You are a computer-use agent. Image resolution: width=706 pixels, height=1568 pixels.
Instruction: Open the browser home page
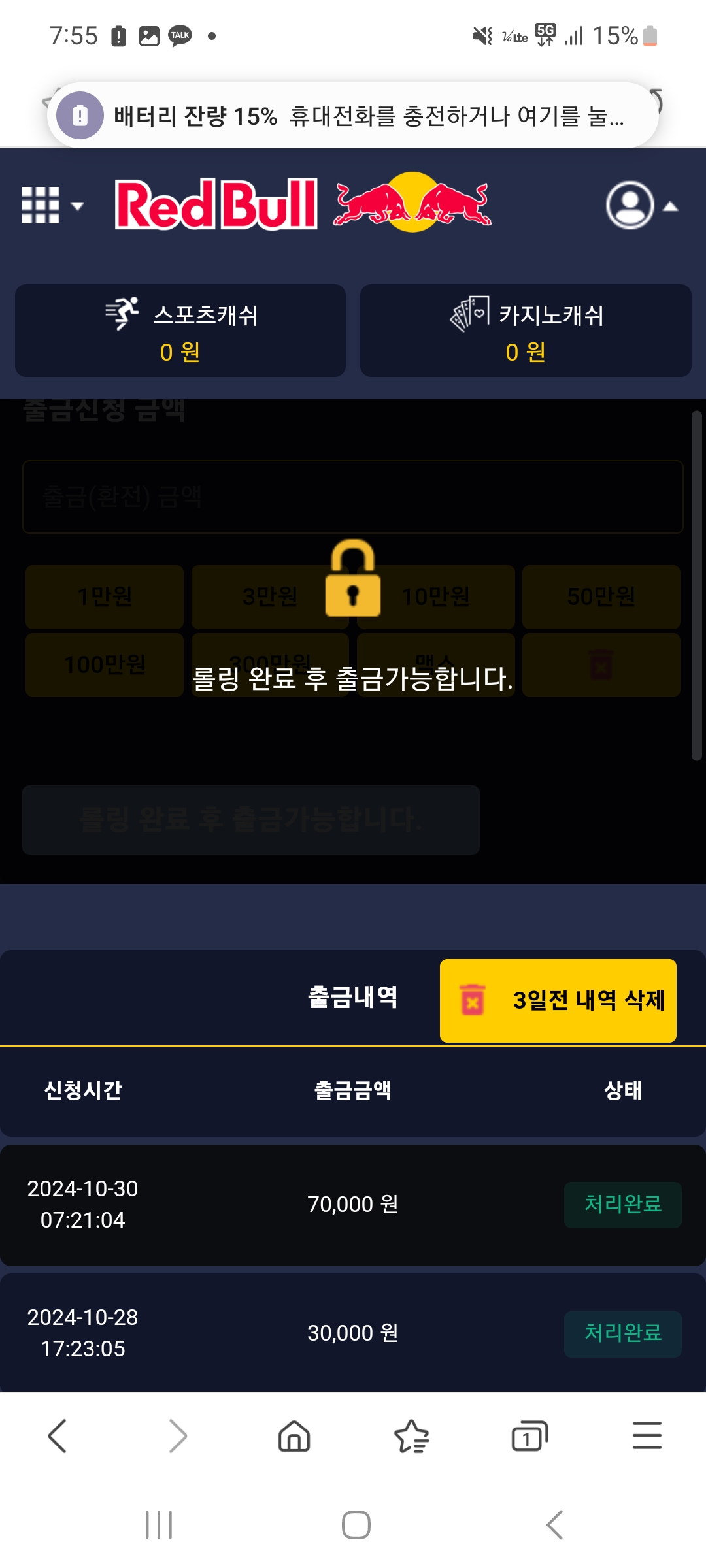(x=294, y=1436)
